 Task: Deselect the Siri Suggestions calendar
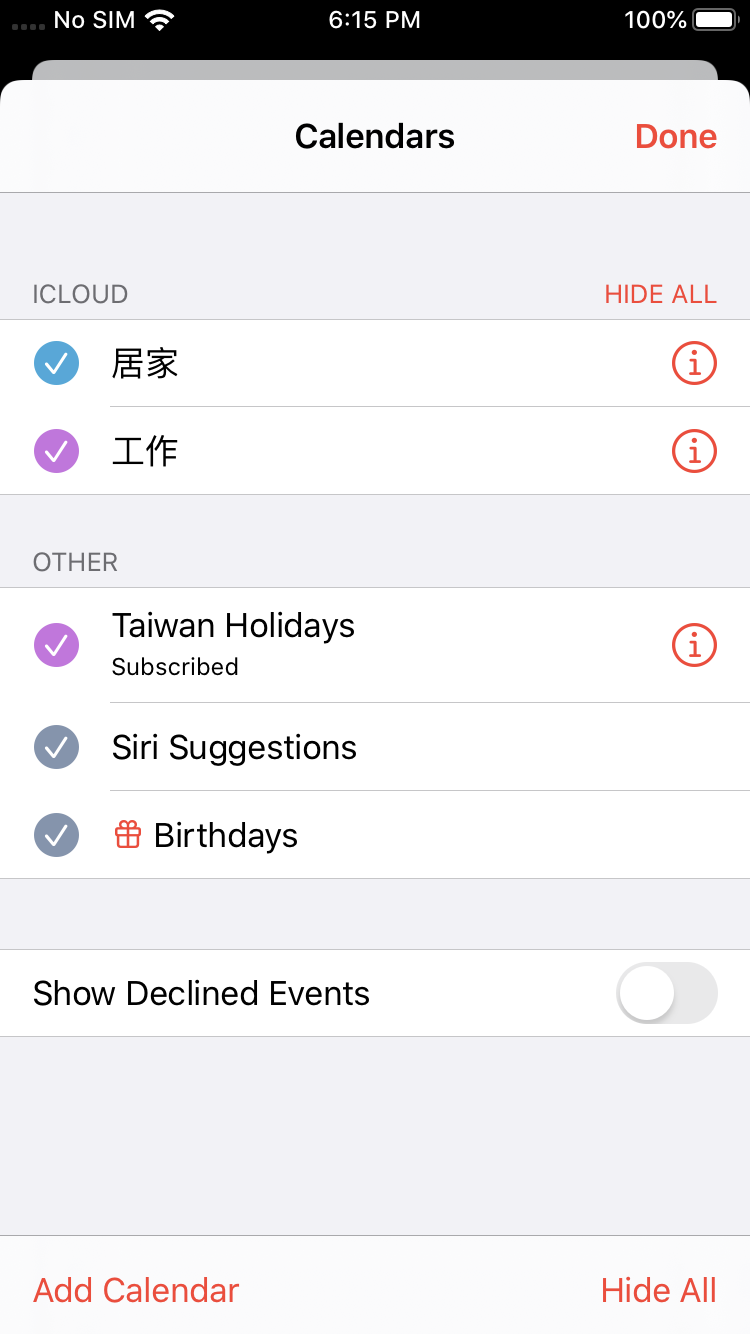[x=57, y=747]
